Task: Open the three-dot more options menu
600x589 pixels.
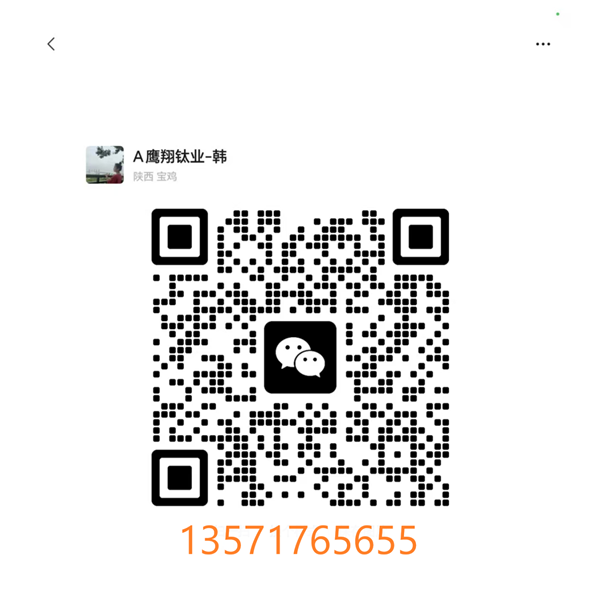Action: 543,44
